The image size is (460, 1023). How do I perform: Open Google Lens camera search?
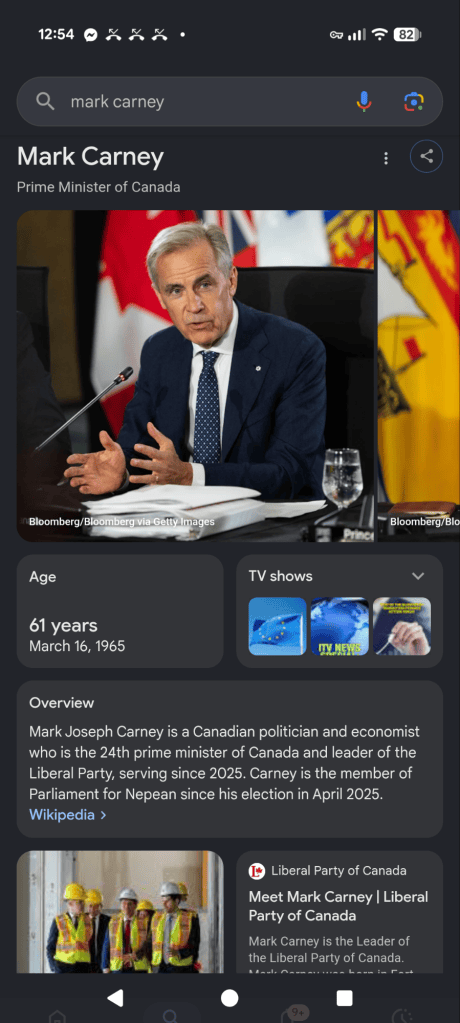[x=414, y=102]
